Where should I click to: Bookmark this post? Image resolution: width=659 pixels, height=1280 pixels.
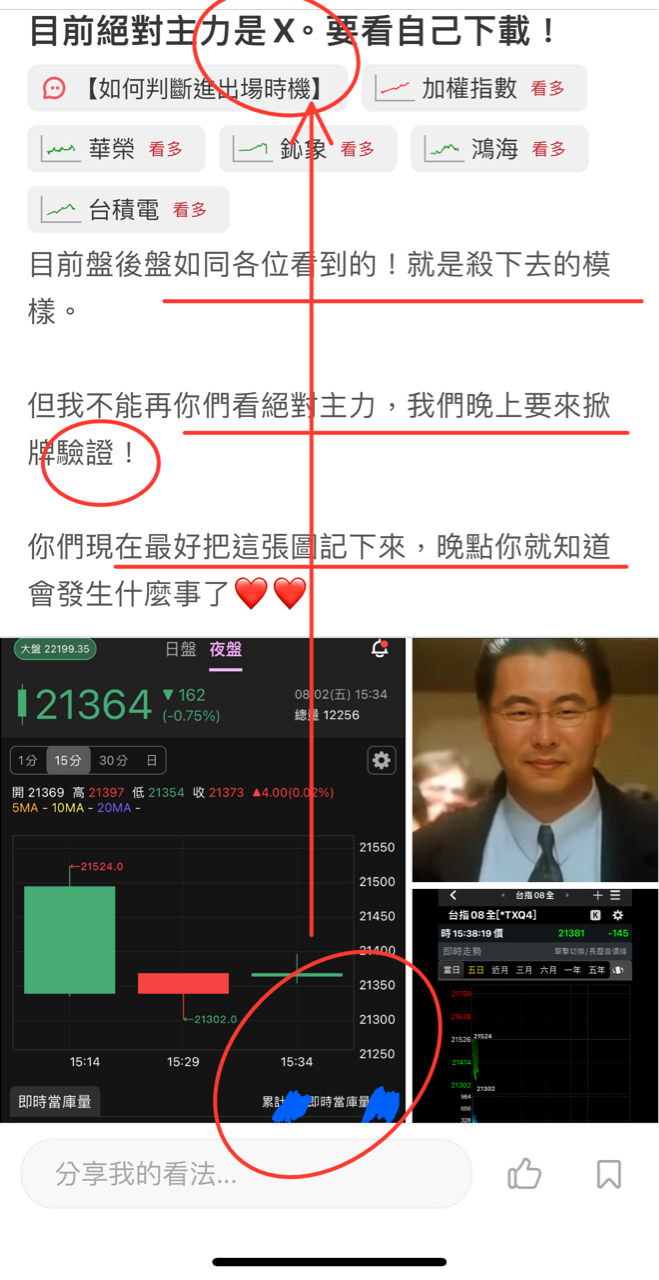(x=608, y=1174)
